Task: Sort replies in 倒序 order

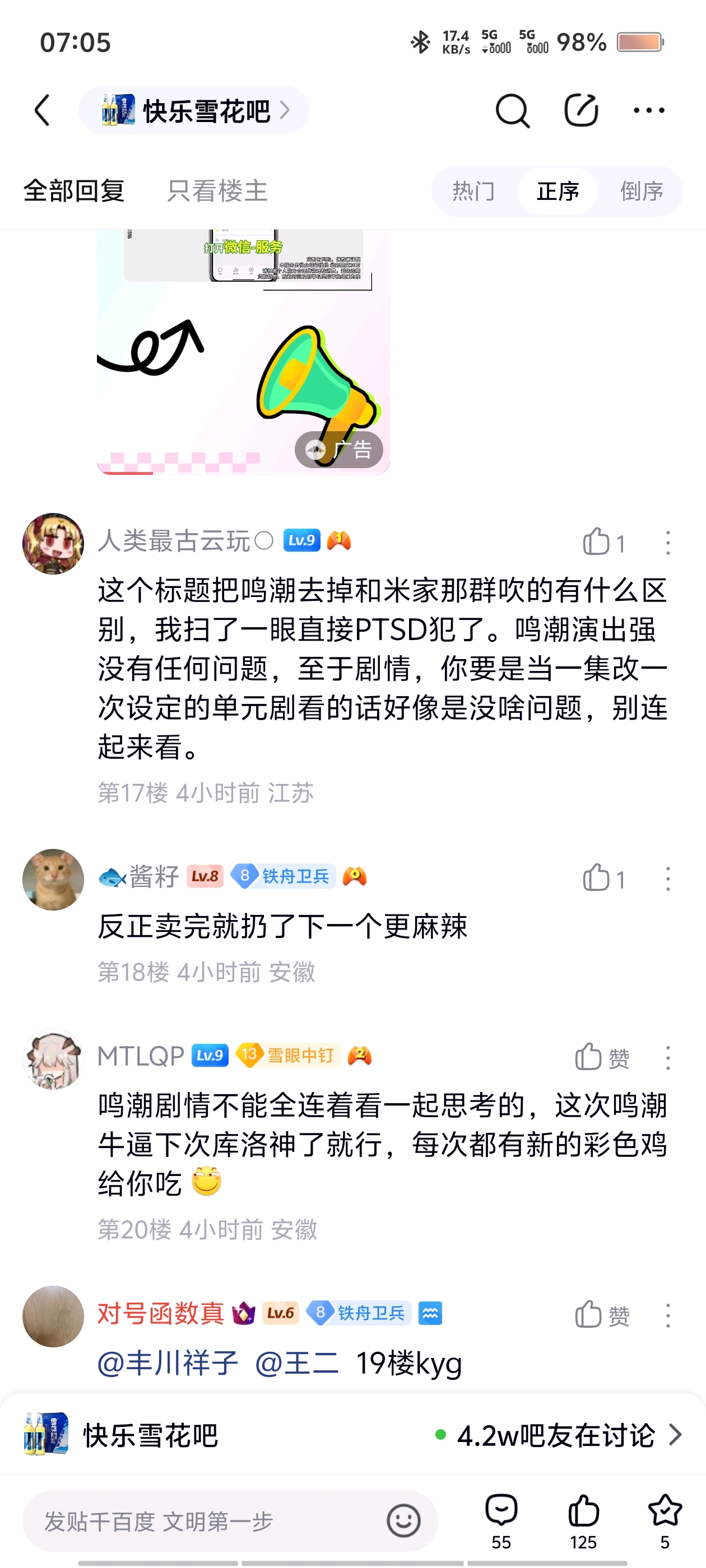Action: pos(642,191)
